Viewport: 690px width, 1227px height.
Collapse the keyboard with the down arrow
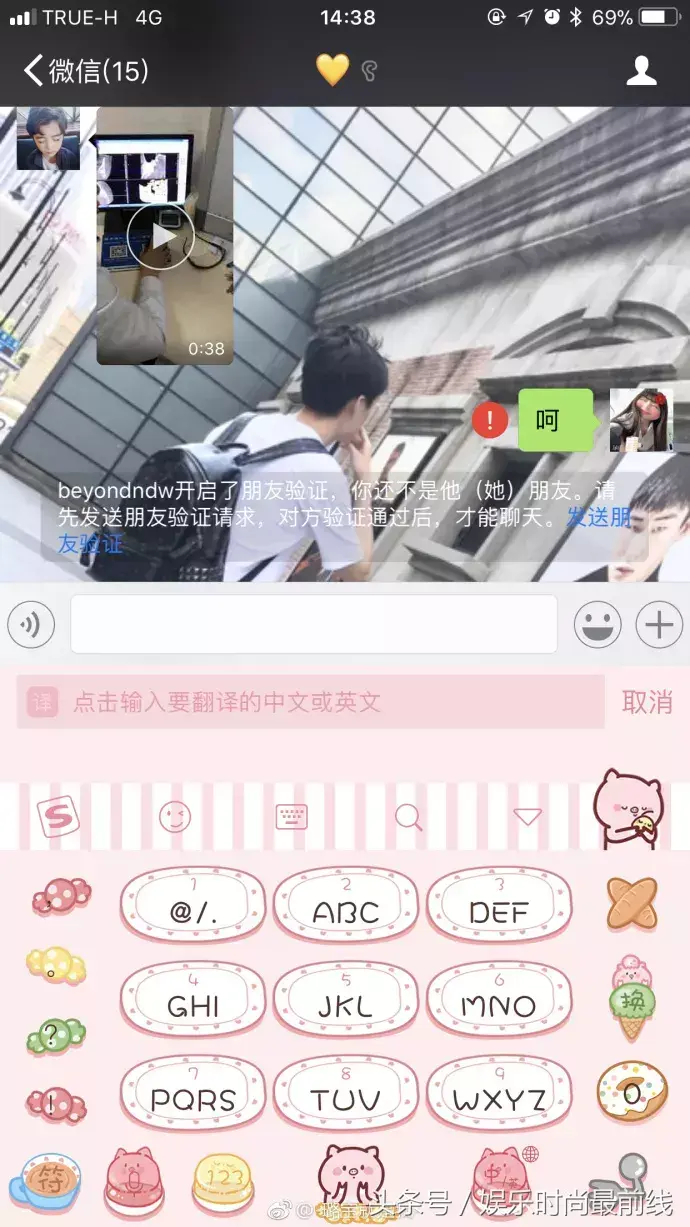527,817
